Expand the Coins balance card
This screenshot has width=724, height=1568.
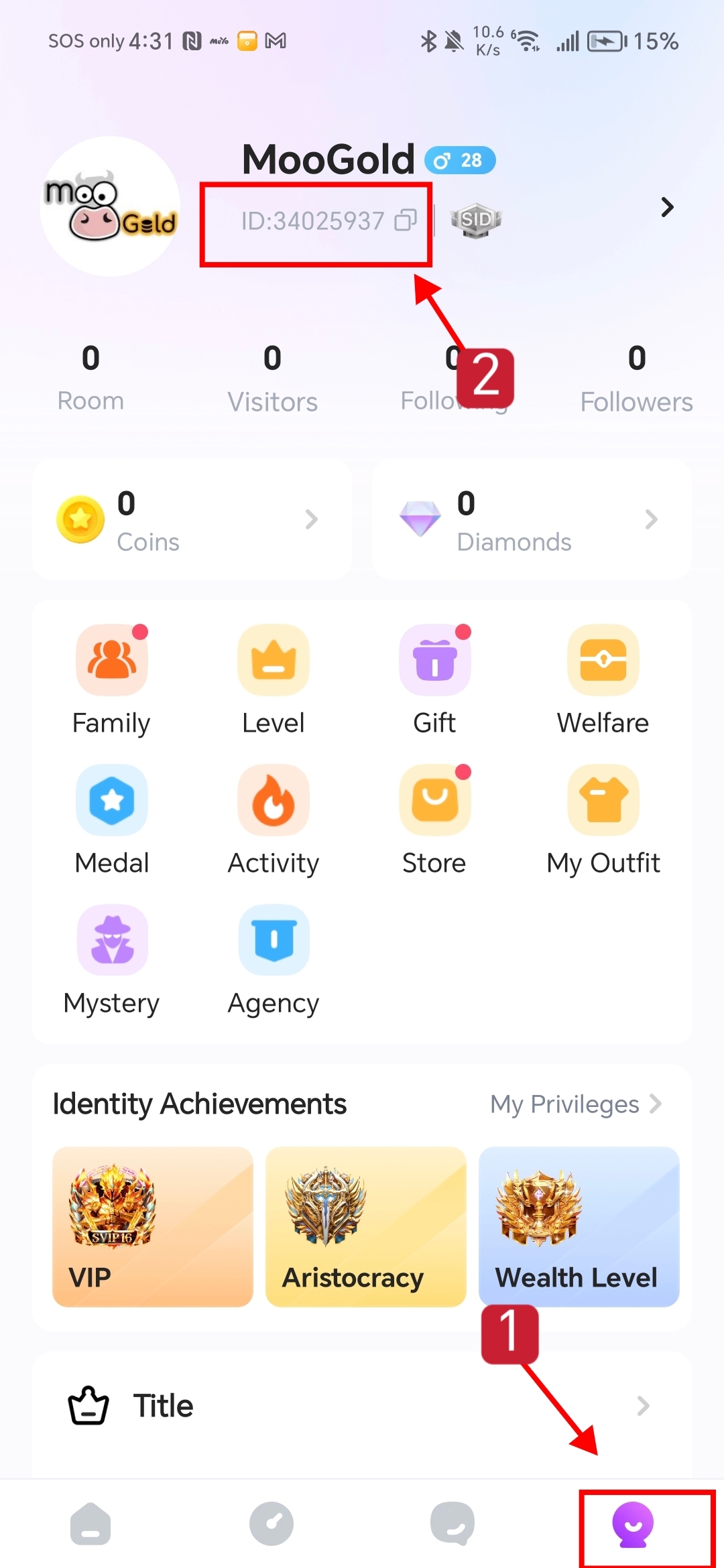click(x=312, y=520)
